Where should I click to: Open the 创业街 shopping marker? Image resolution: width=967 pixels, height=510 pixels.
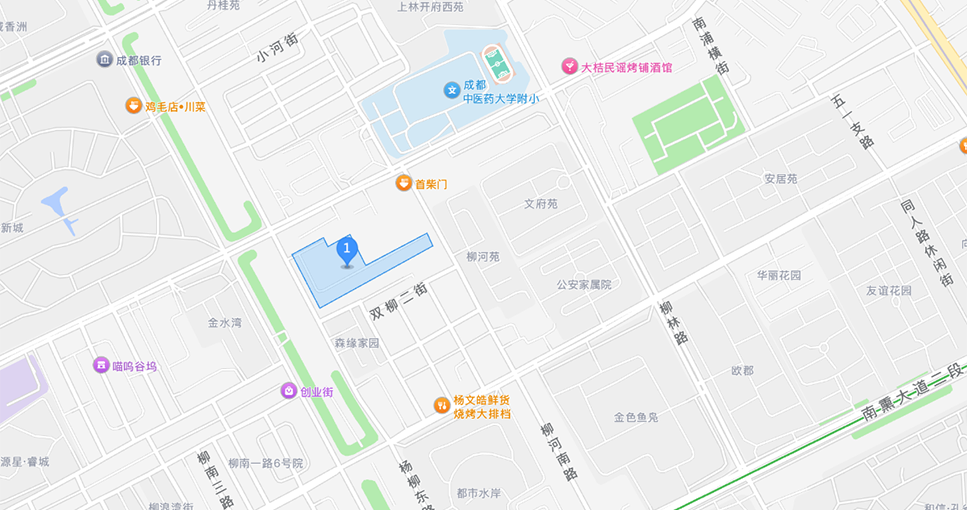click(289, 391)
